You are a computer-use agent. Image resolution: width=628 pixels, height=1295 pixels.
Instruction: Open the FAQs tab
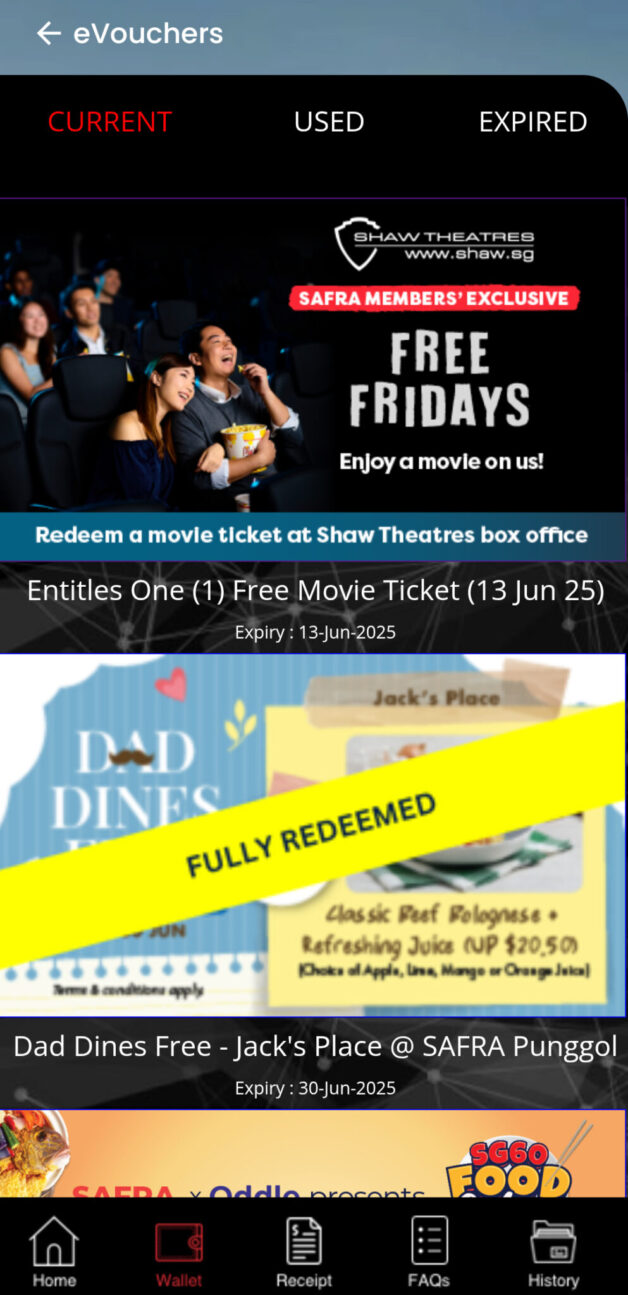[429, 1252]
